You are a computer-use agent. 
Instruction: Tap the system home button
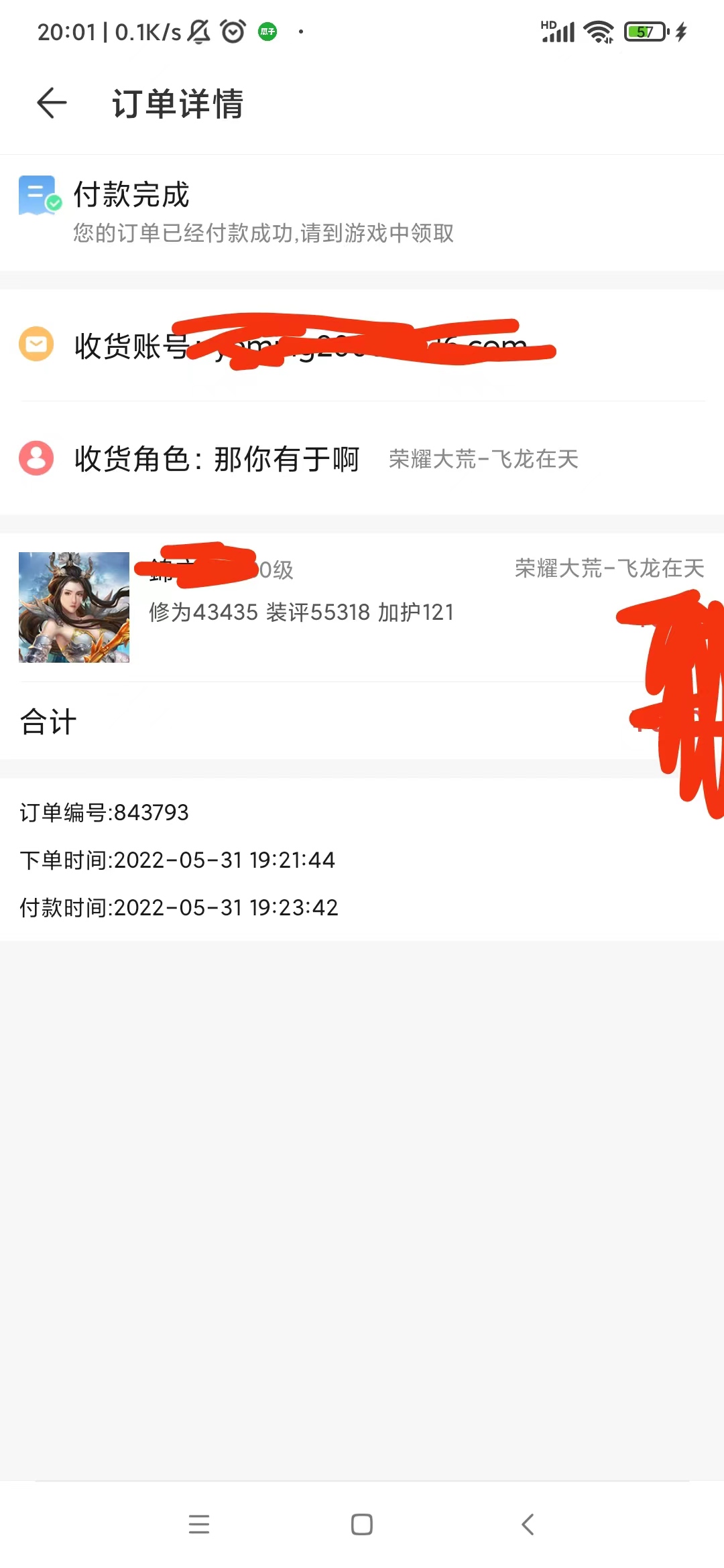tap(362, 1524)
